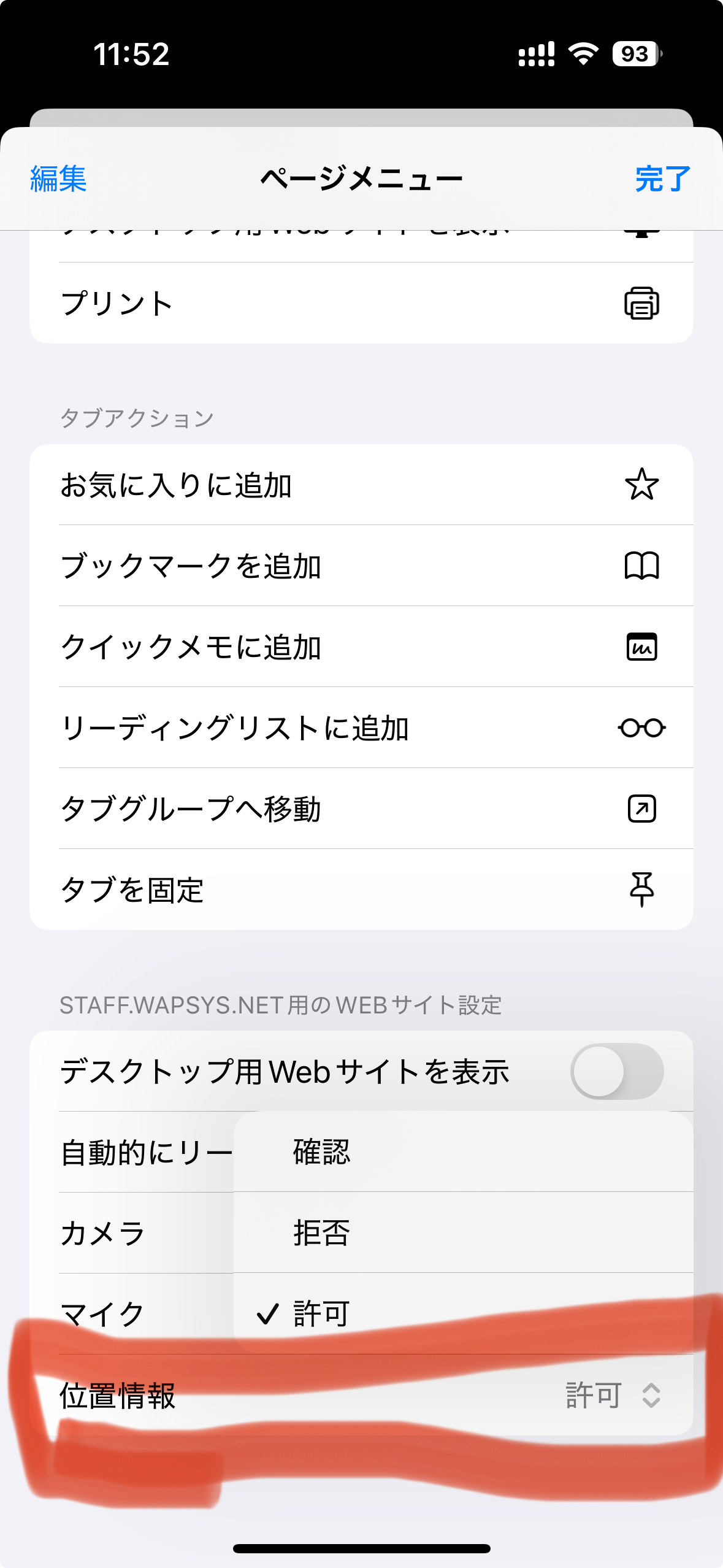Image resolution: width=723 pixels, height=1568 pixels.
Task: Tap the checkmark beside 許可 in the popup
Action: pos(268,1313)
